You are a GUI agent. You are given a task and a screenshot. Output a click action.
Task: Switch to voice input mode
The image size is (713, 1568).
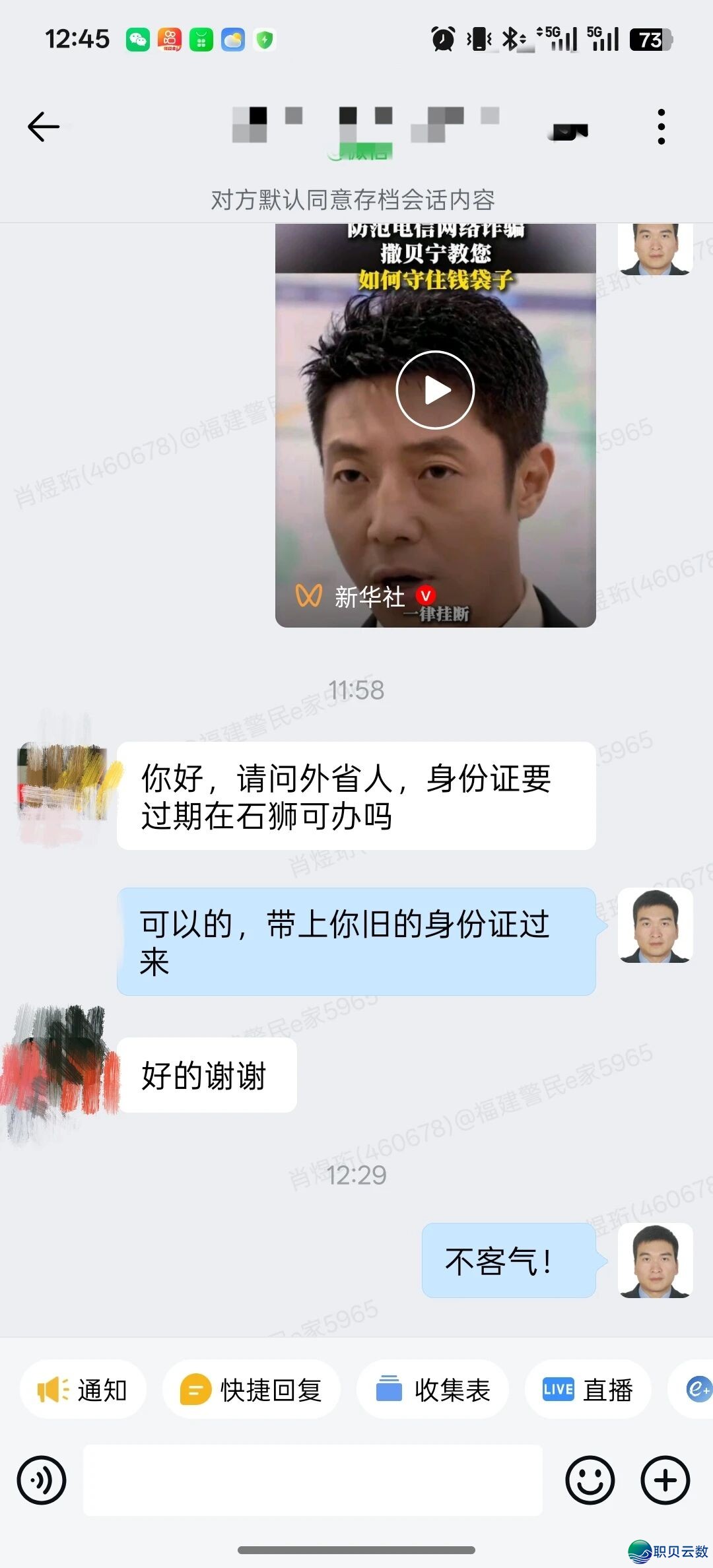[42, 1480]
